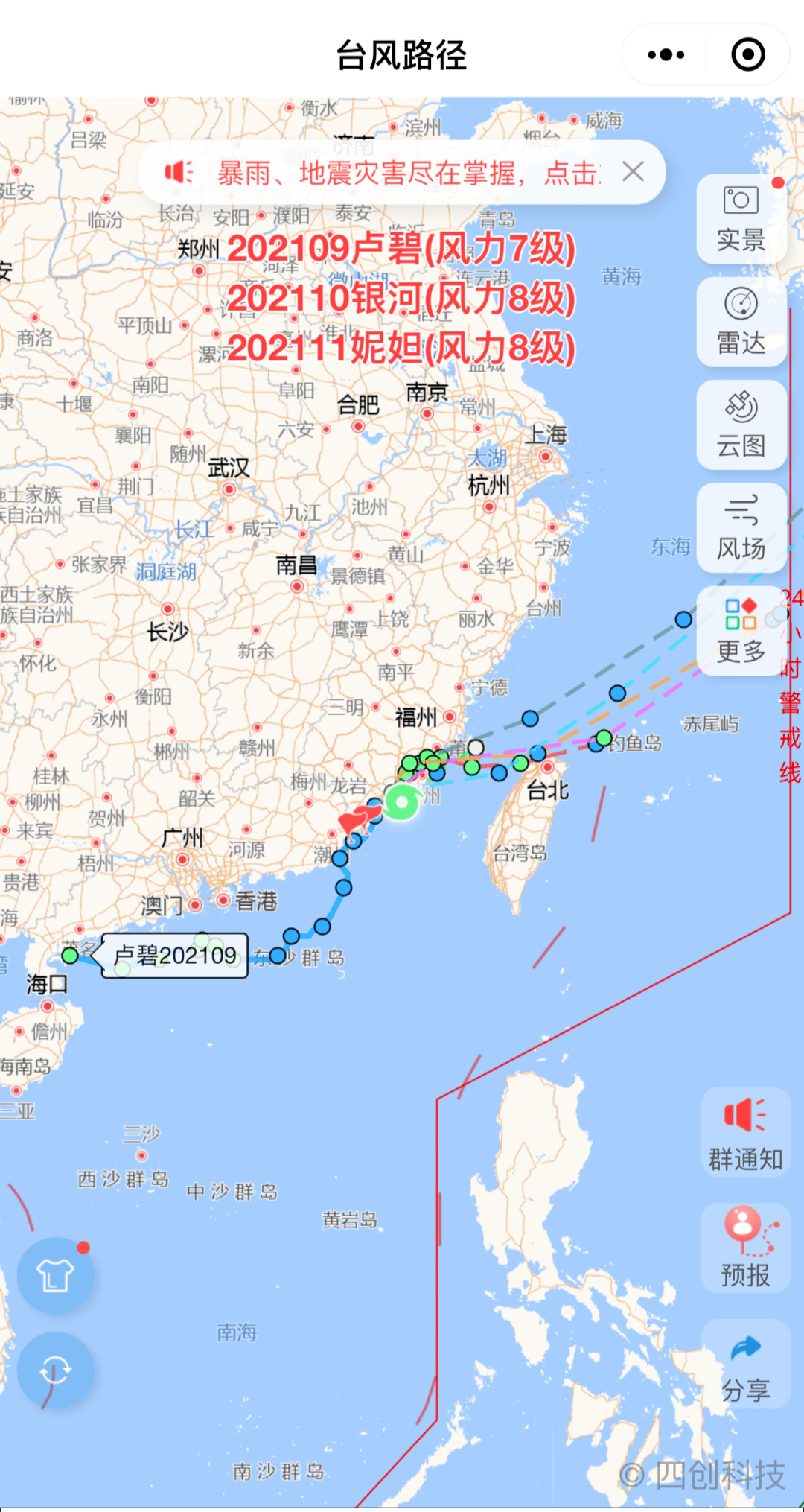Open 群通知 group notification
Viewport: 804px width, 1512px height.
click(x=746, y=1133)
